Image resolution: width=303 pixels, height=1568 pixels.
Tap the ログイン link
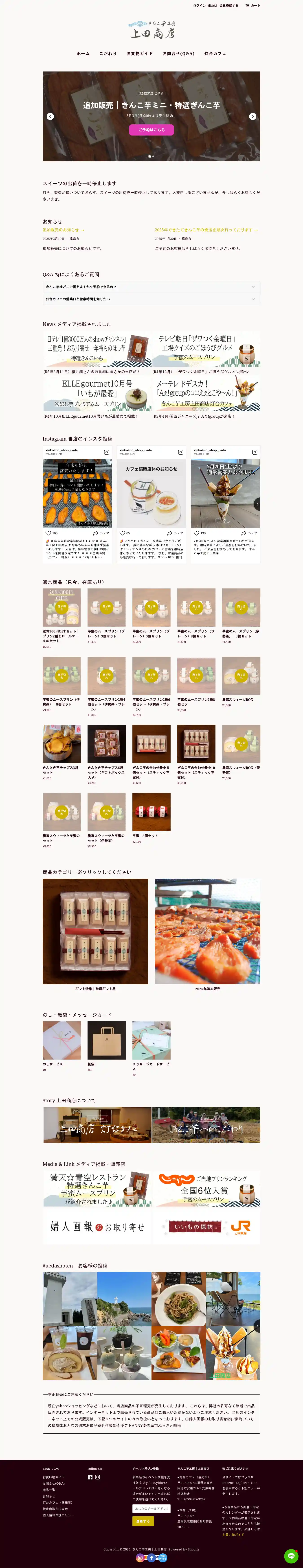coord(199,5)
